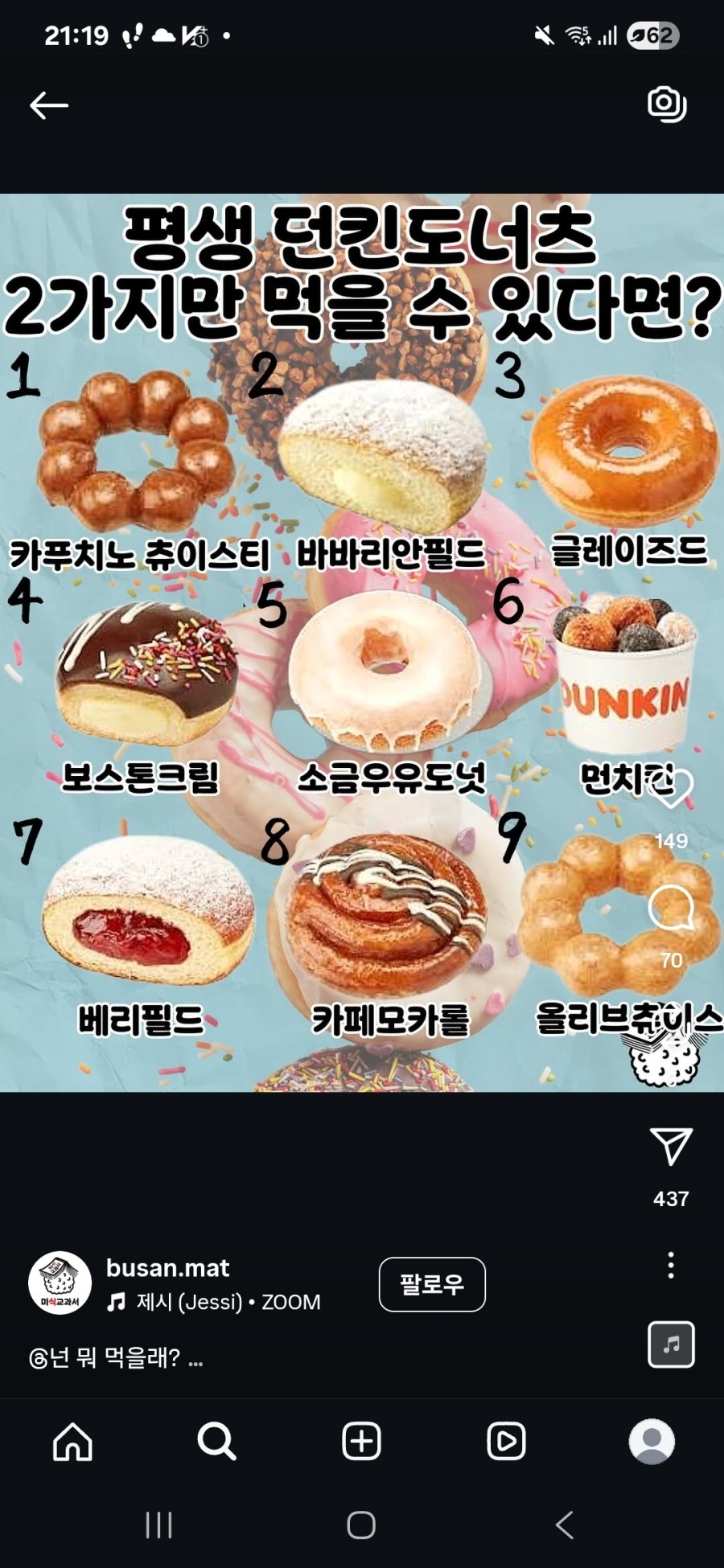Create a new post with the plus tab
Screen dimensions: 724x1568
tap(362, 1441)
